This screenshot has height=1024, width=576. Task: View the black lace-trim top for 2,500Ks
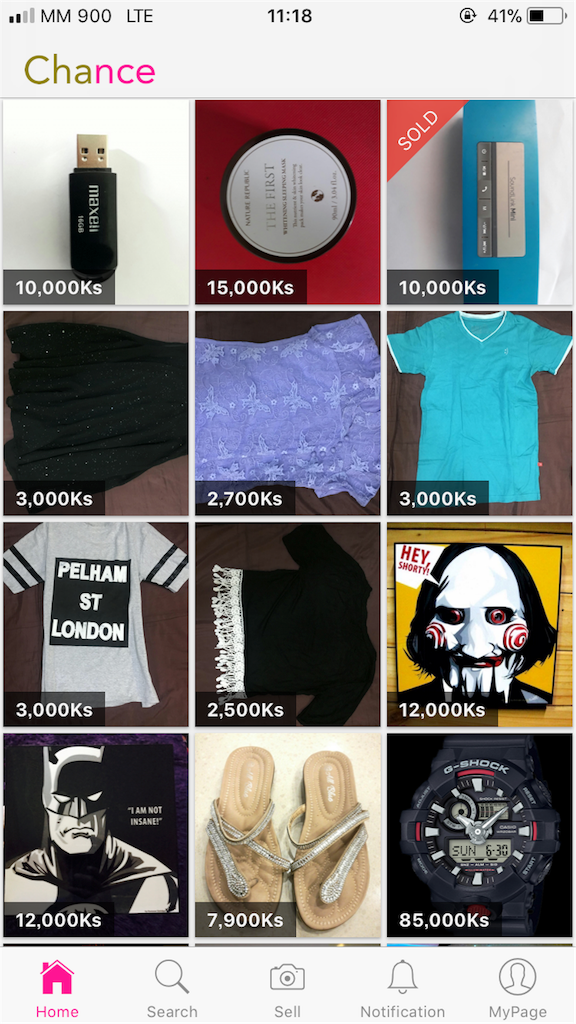point(287,624)
